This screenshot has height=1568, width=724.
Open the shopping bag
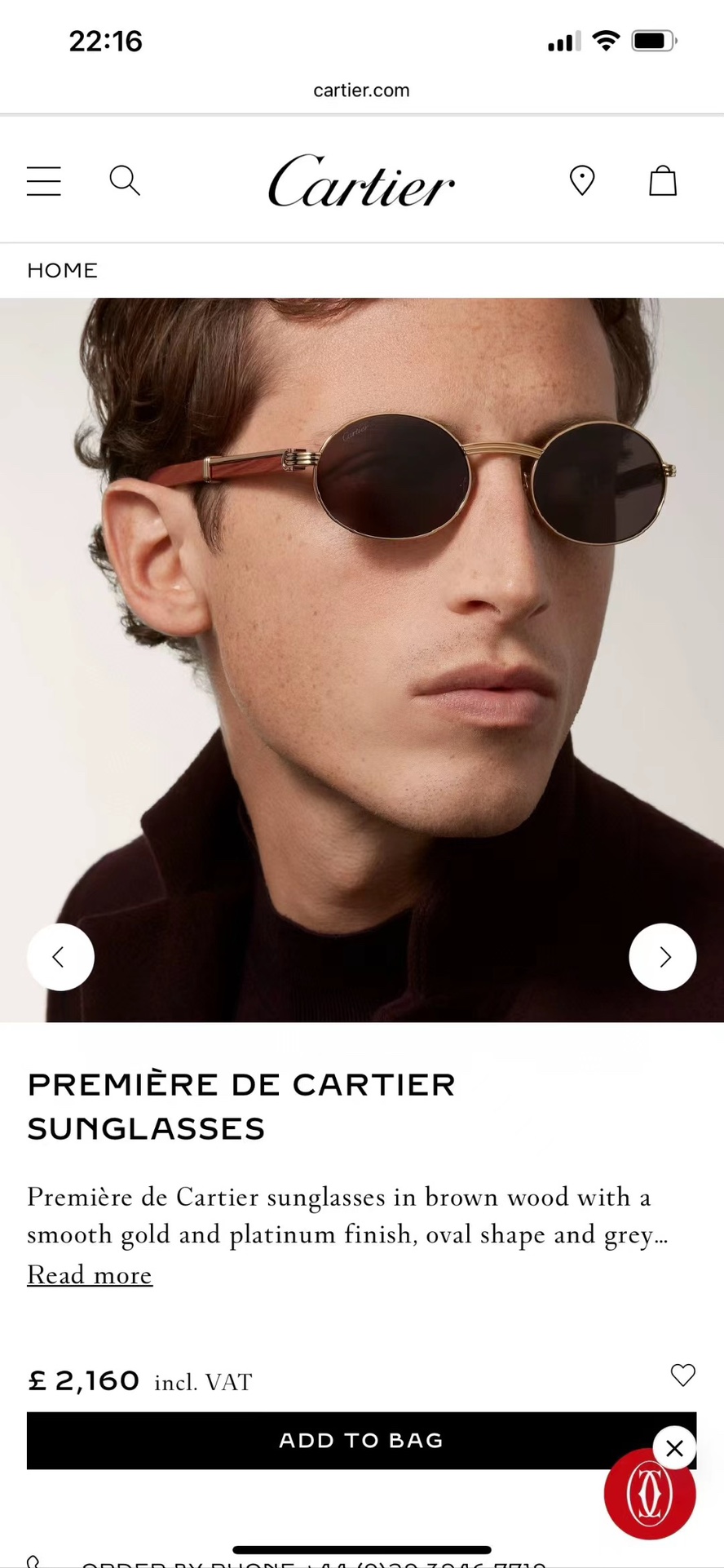[662, 180]
